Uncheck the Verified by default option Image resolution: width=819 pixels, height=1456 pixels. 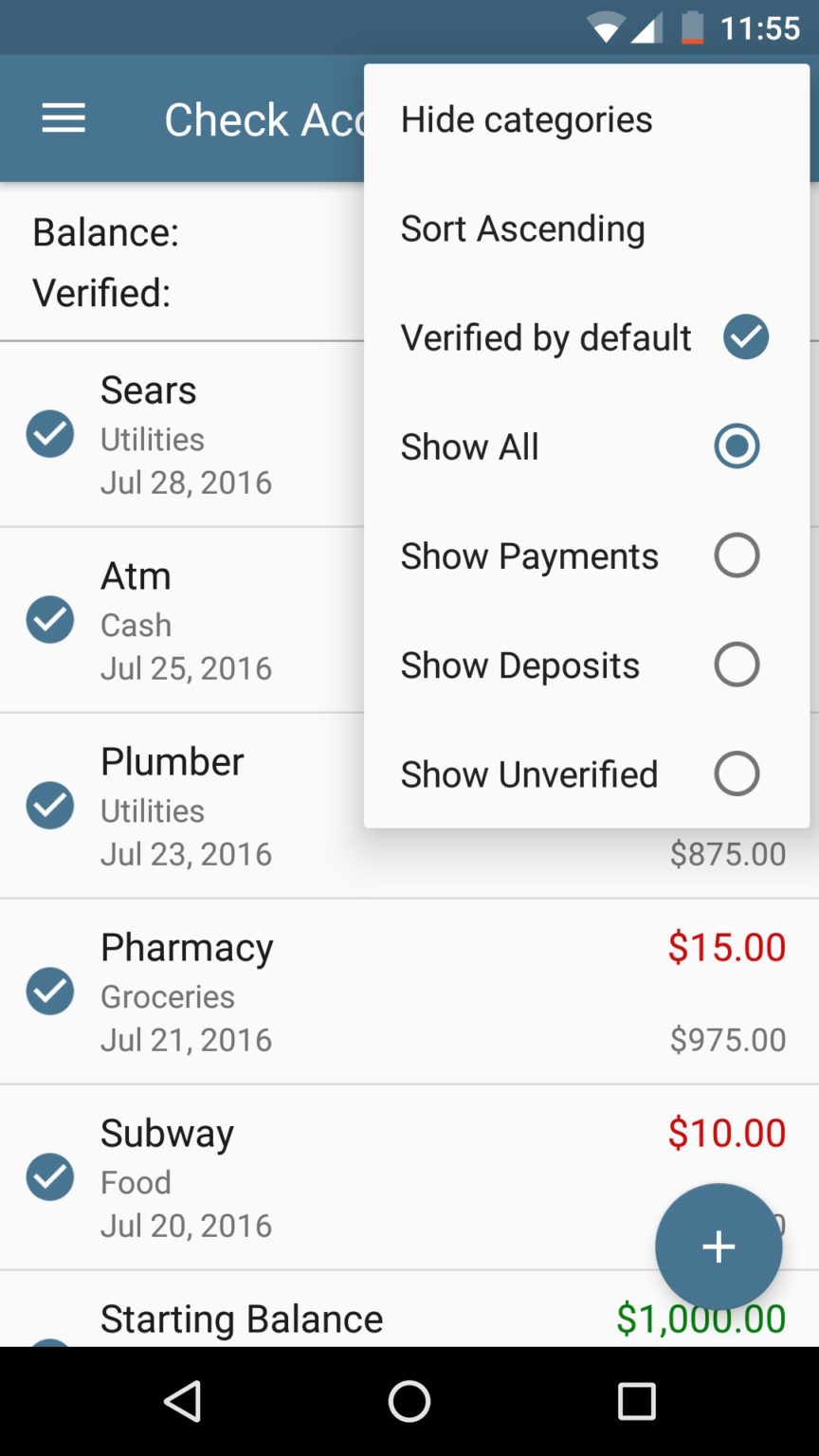[x=746, y=337]
